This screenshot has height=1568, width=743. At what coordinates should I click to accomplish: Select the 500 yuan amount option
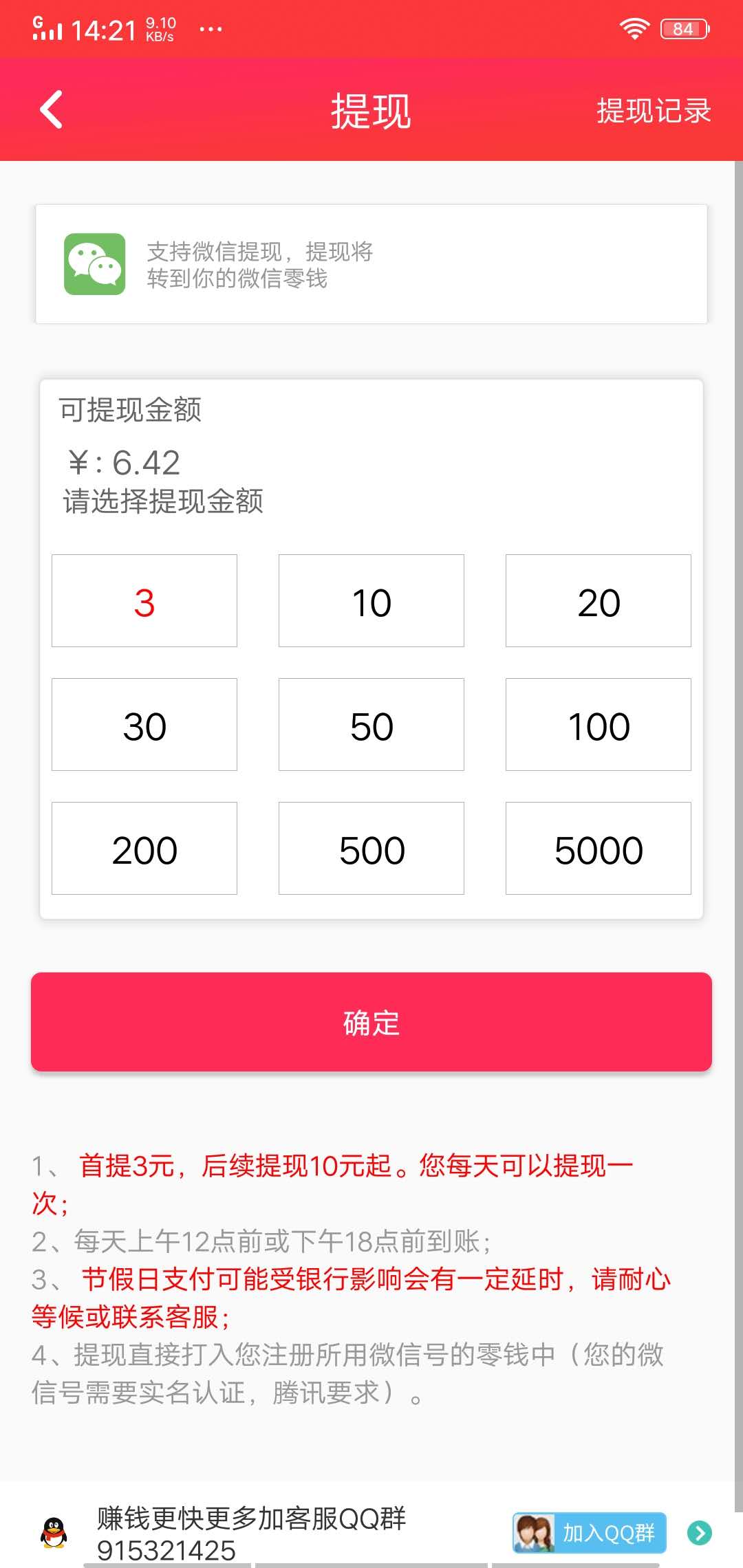coord(371,848)
